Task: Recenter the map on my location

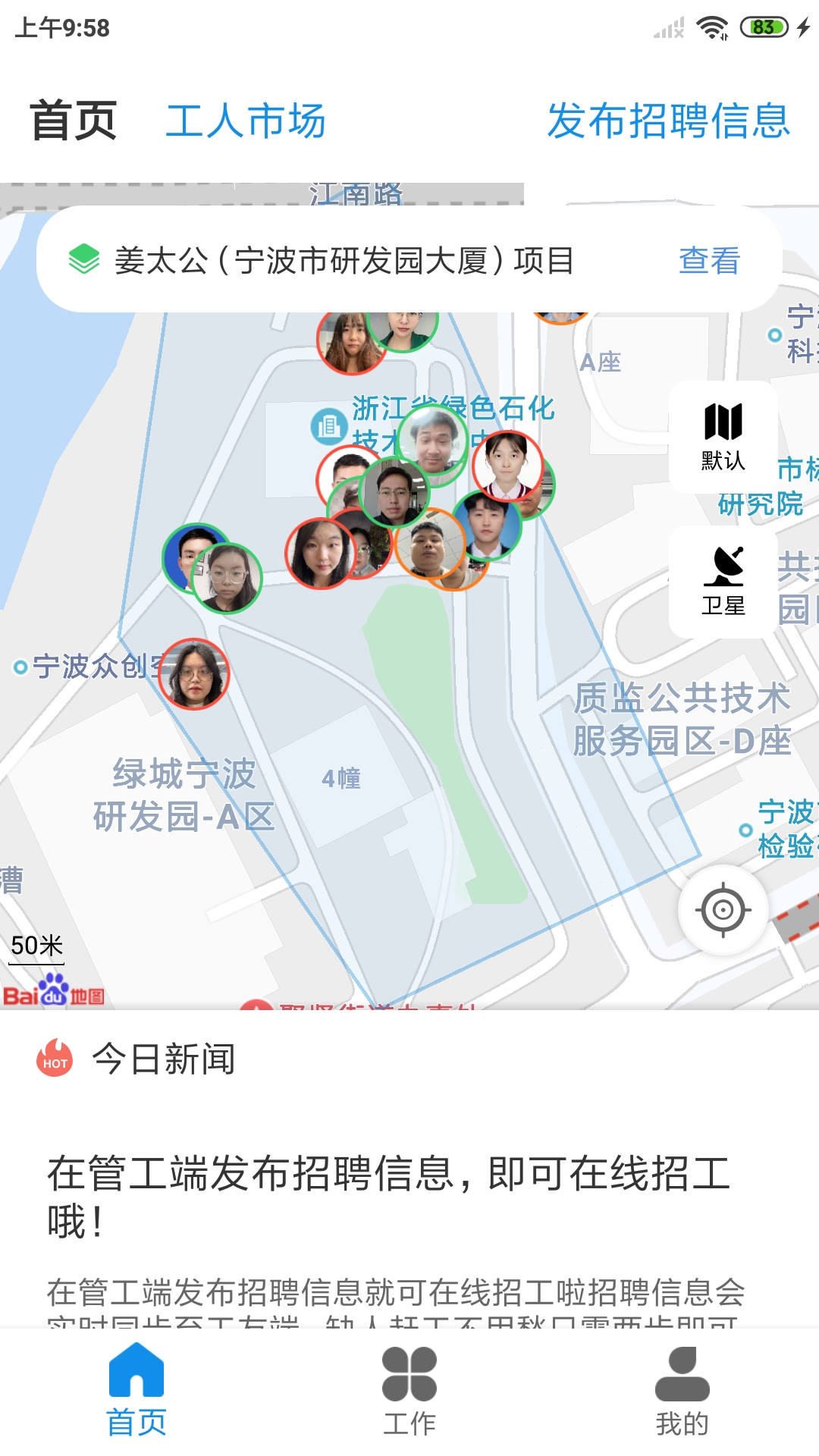Action: pyautogui.click(x=723, y=909)
